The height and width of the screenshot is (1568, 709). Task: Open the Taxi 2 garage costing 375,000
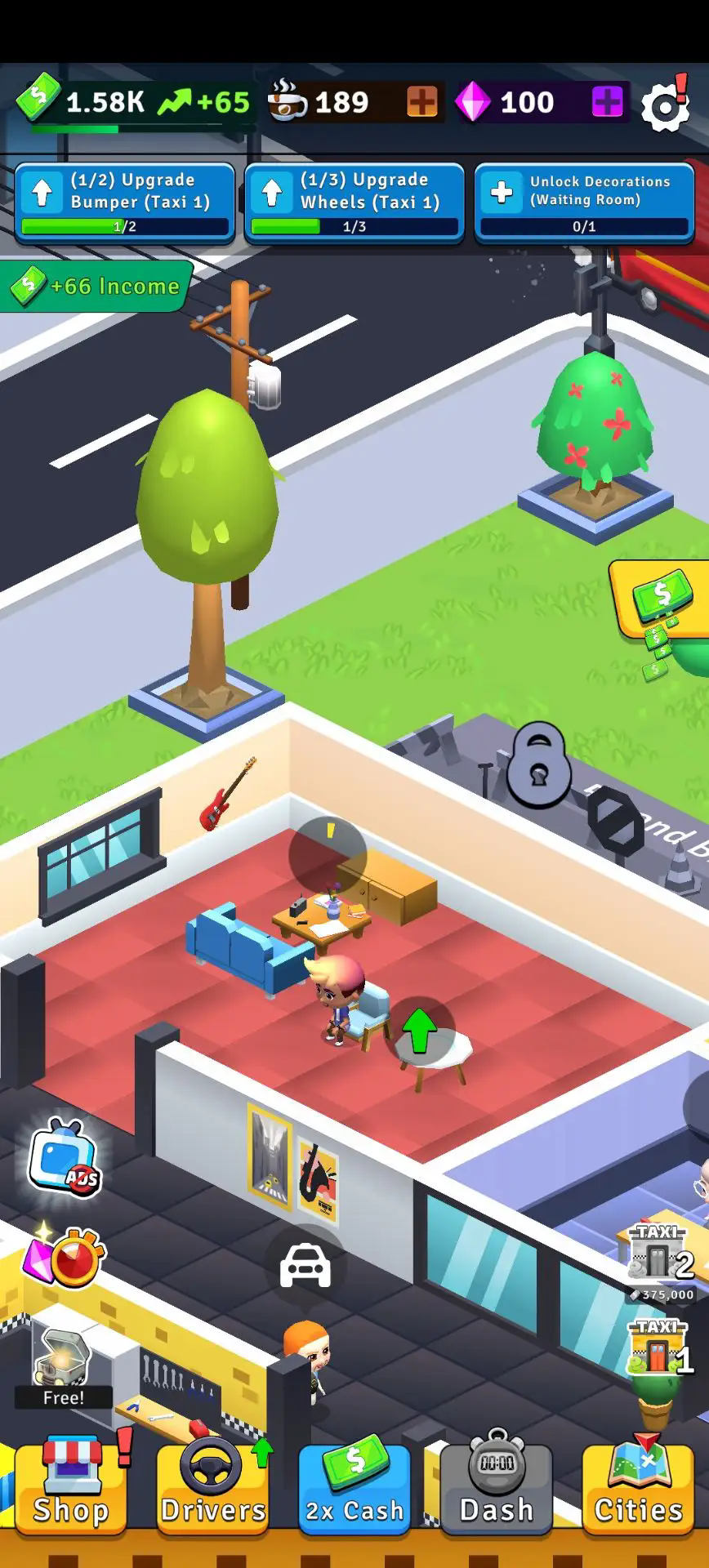[x=662, y=1263]
